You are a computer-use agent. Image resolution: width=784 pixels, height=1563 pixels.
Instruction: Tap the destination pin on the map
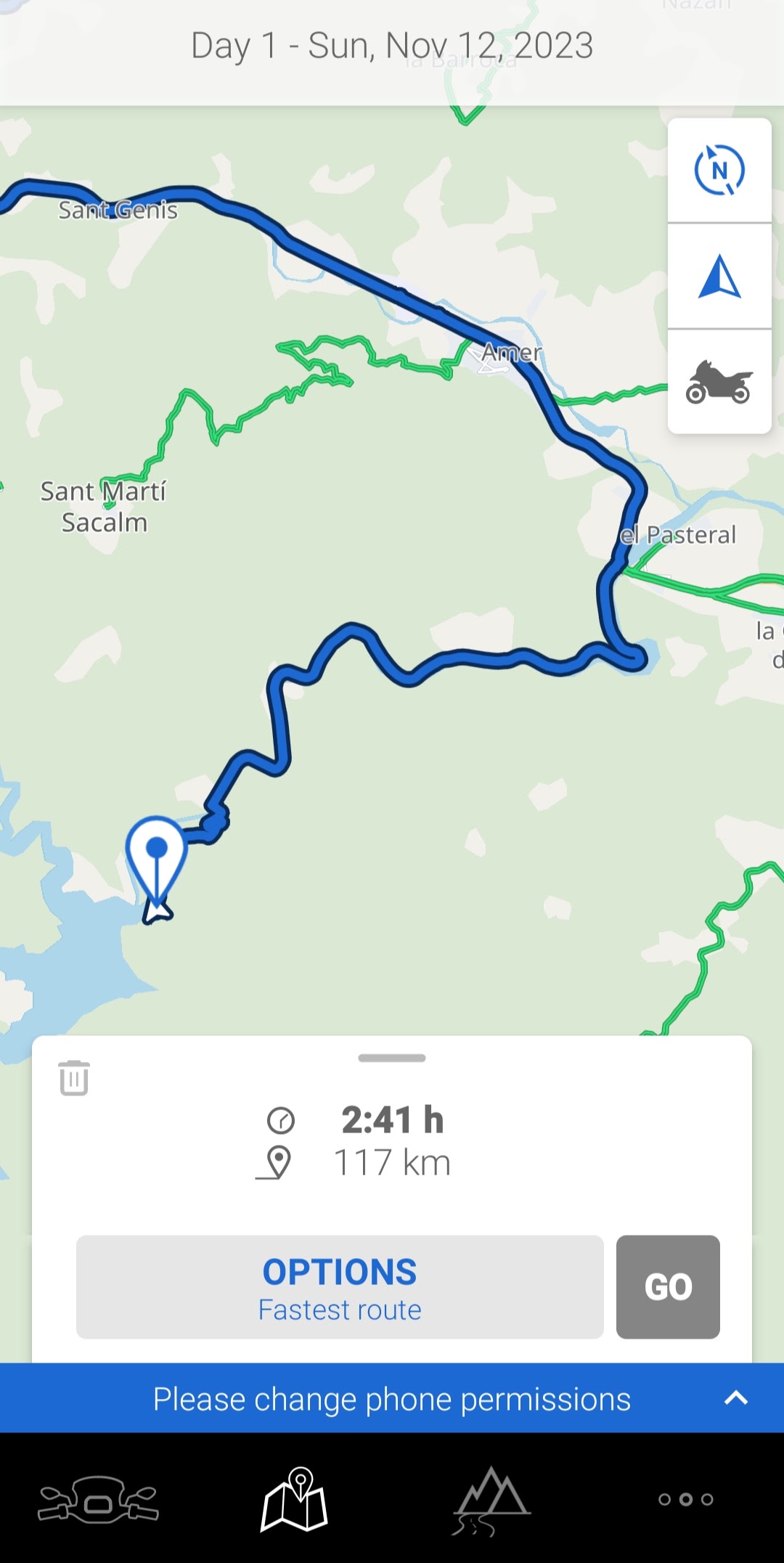157,861
